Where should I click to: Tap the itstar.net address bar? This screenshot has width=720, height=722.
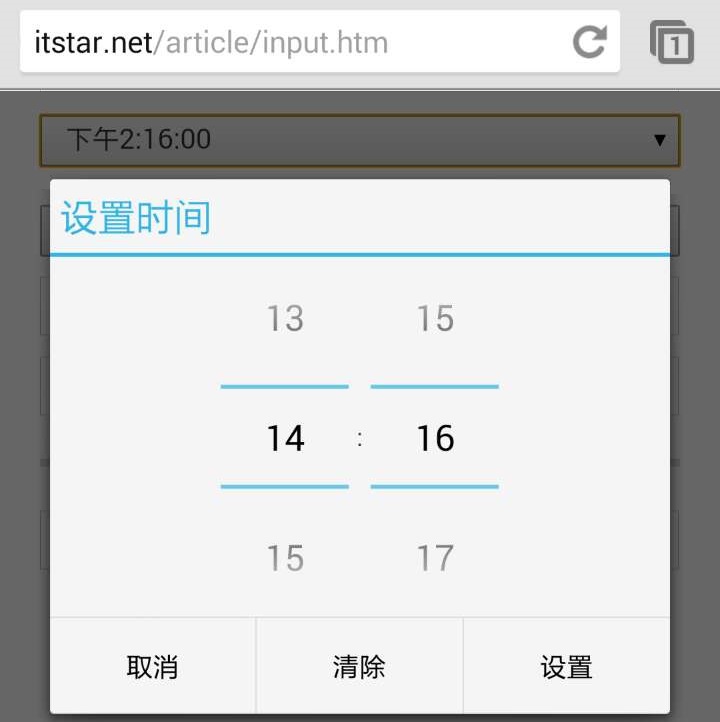click(x=300, y=42)
